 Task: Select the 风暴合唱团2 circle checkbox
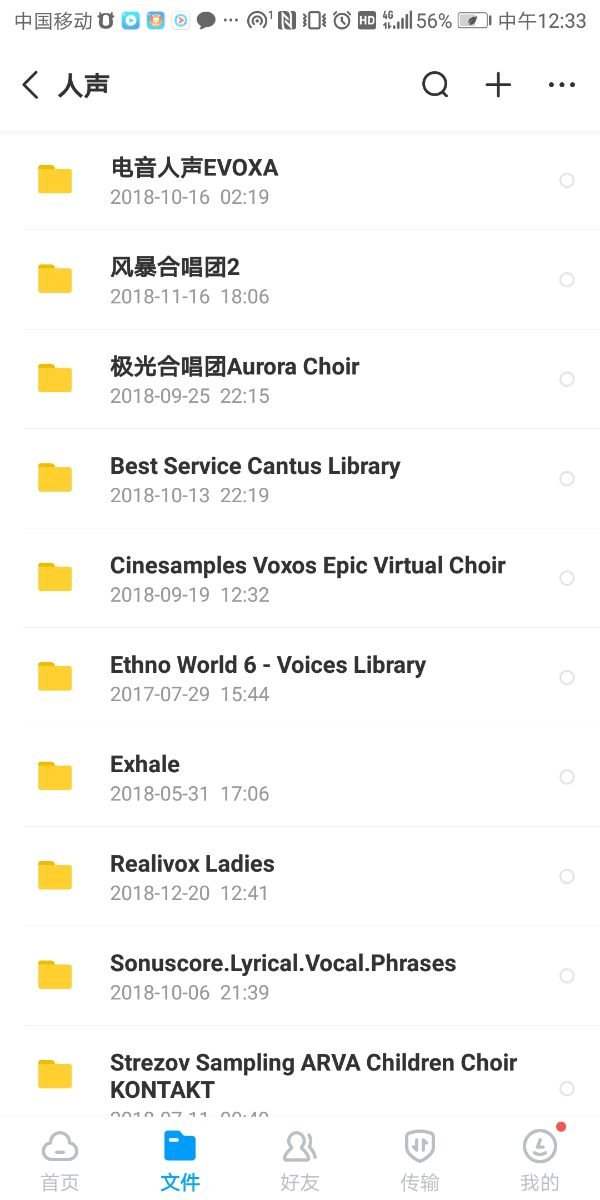tap(567, 280)
